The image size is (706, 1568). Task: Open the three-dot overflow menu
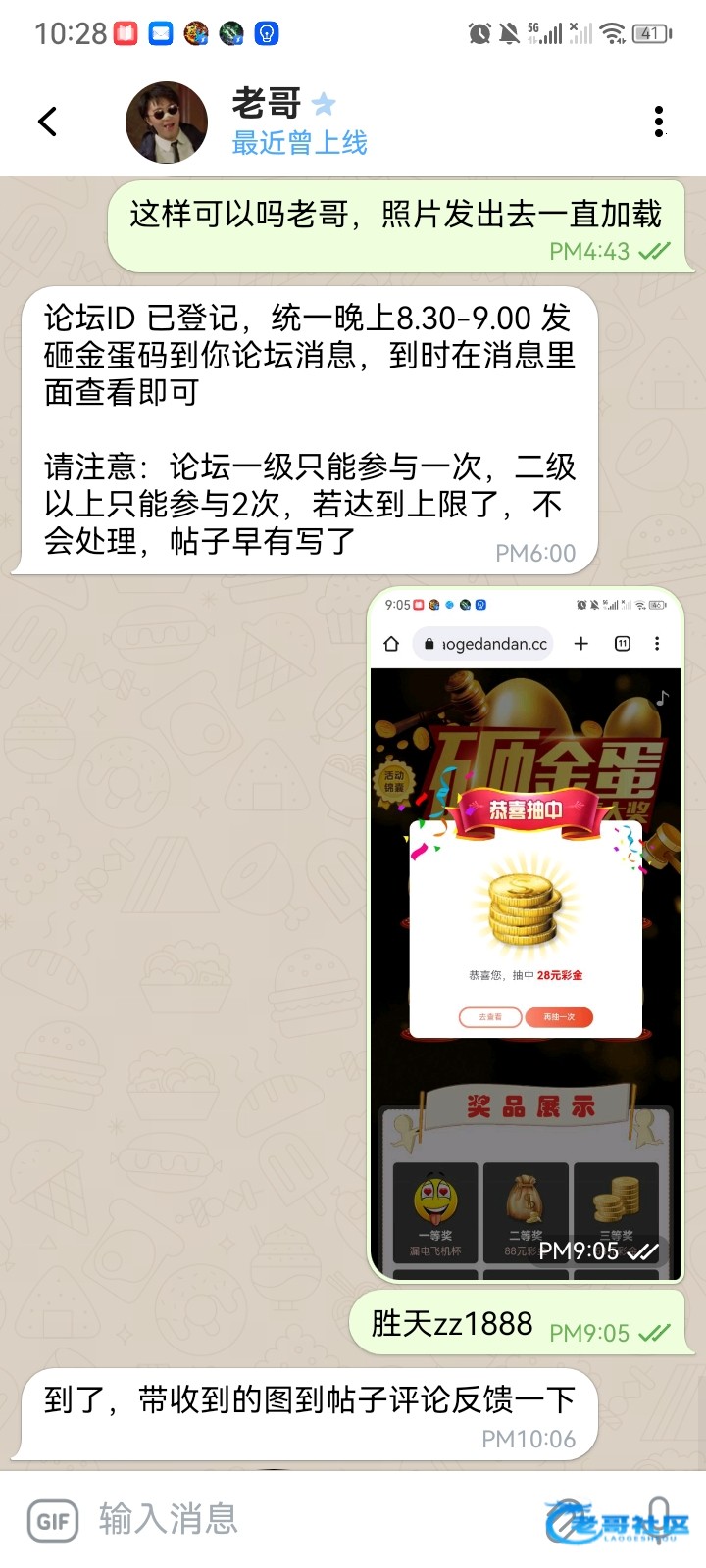(659, 122)
